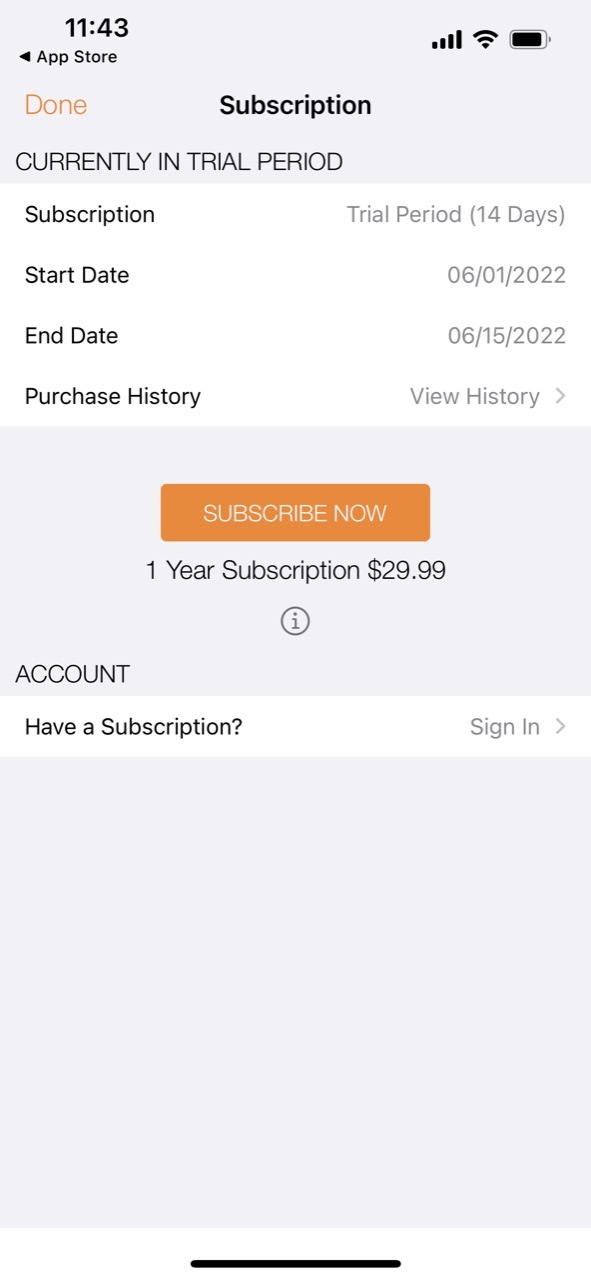Image resolution: width=591 pixels, height=1280 pixels.
Task: Tap Done to close Subscription screen
Action: 56,105
